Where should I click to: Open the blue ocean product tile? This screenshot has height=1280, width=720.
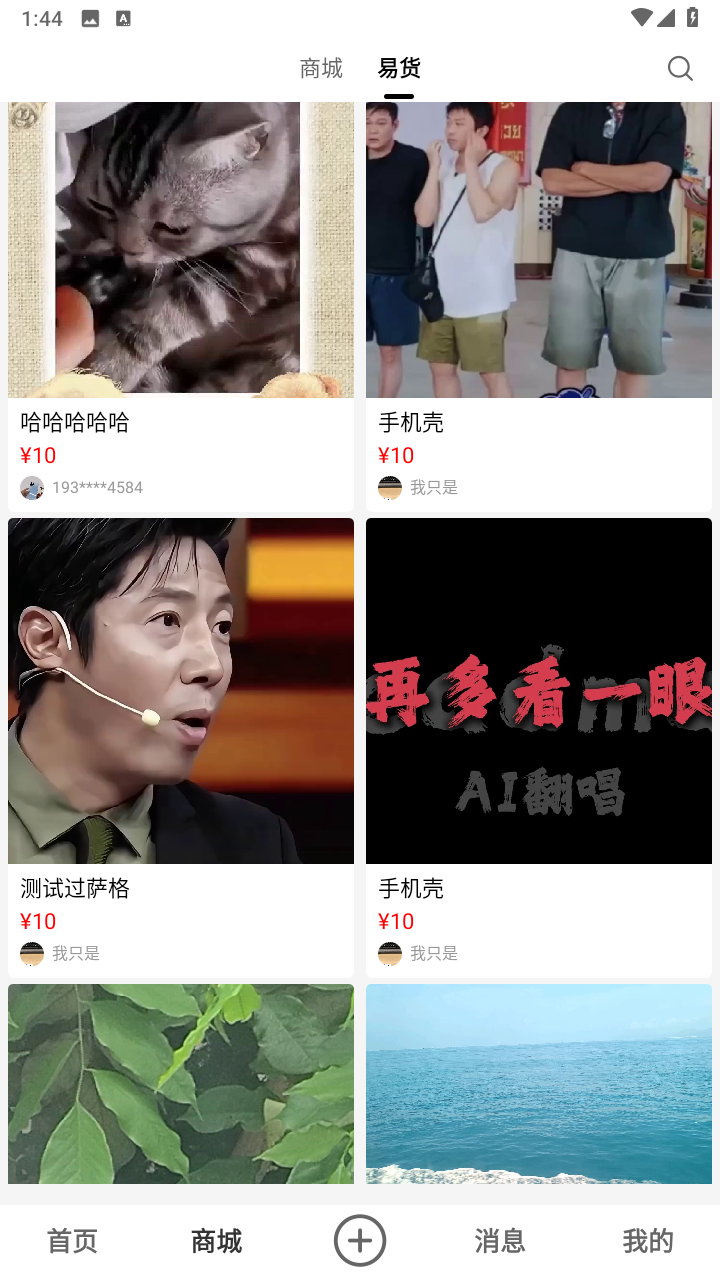(539, 1084)
